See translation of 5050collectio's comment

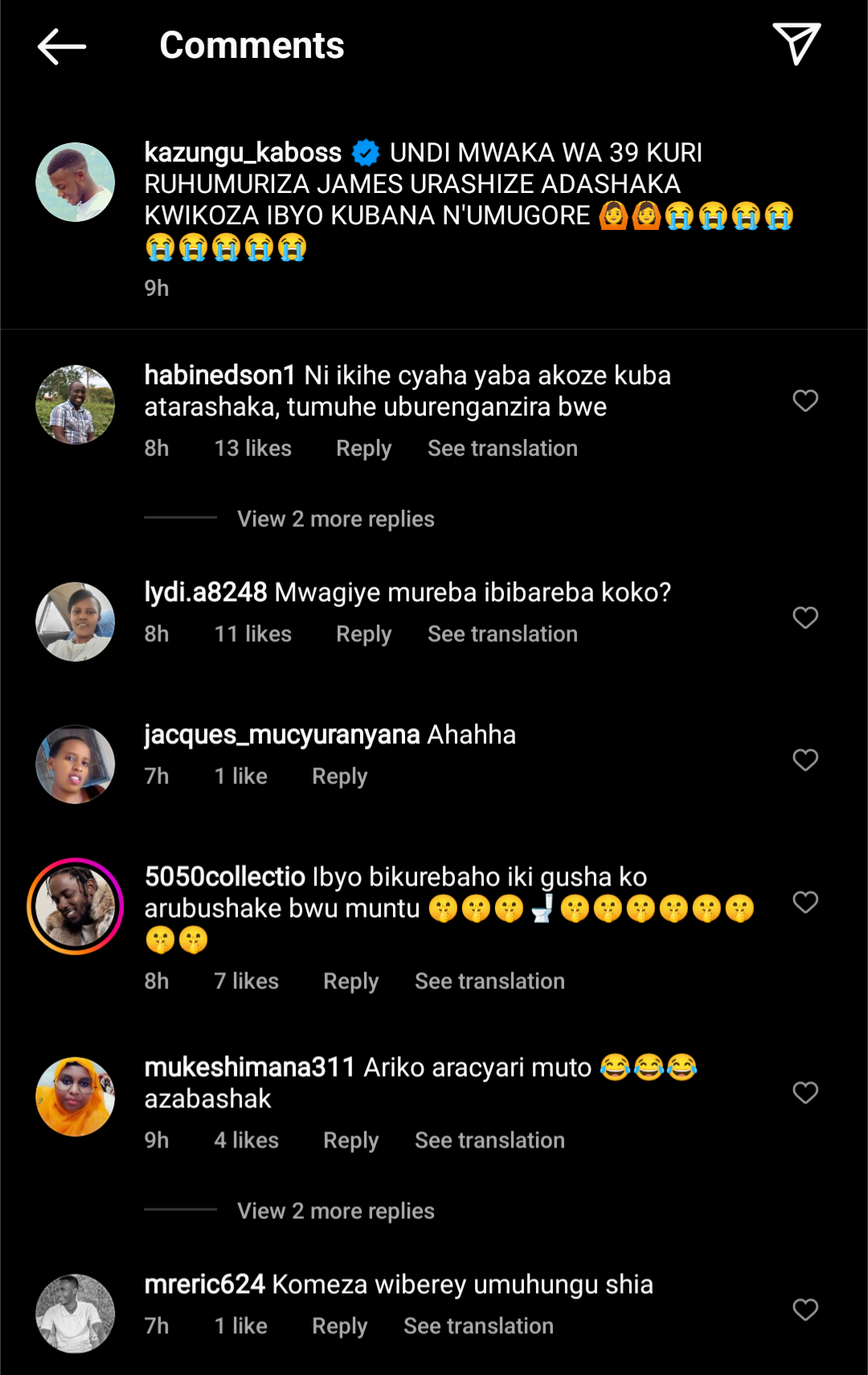pyautogui.click(x=489, y=982)
